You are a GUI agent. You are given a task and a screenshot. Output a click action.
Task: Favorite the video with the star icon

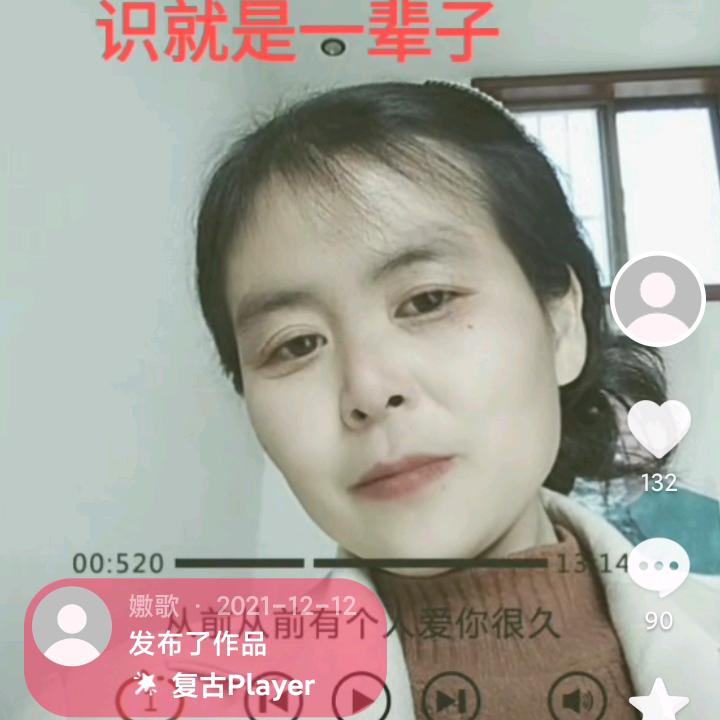(658, 700)
